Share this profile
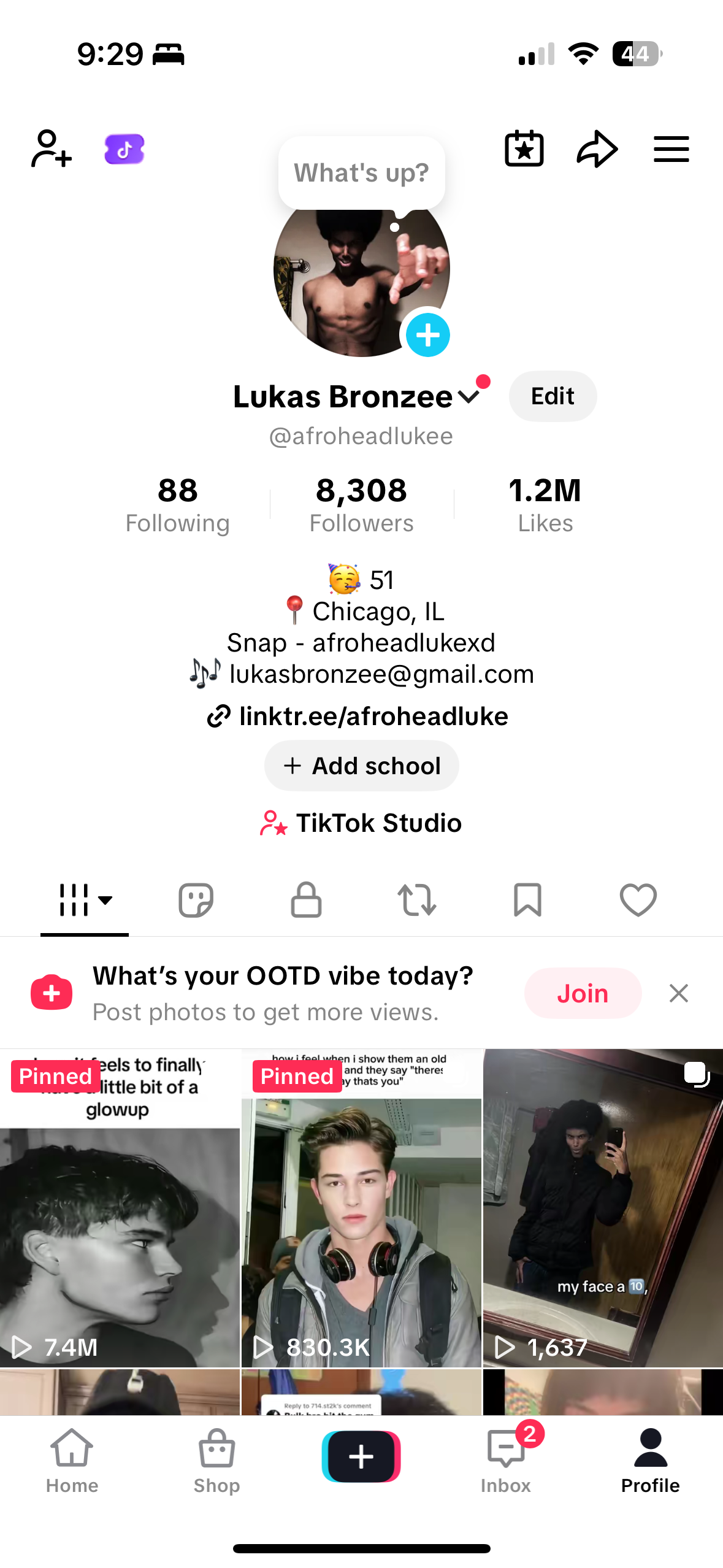The height and width of the screenshot is (1568, 723). [x=597, y=148]
